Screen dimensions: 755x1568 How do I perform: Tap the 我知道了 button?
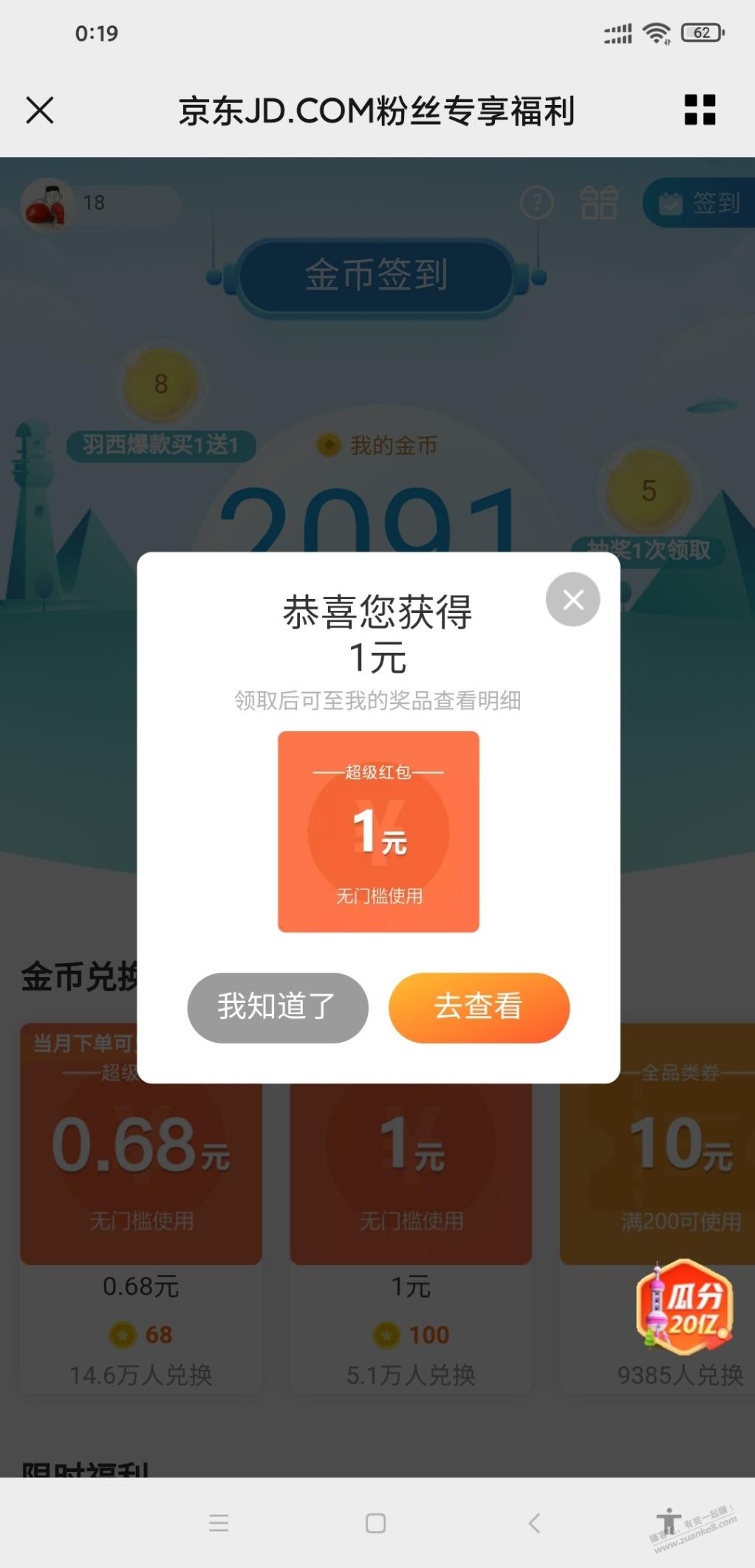pos(278,1007)
